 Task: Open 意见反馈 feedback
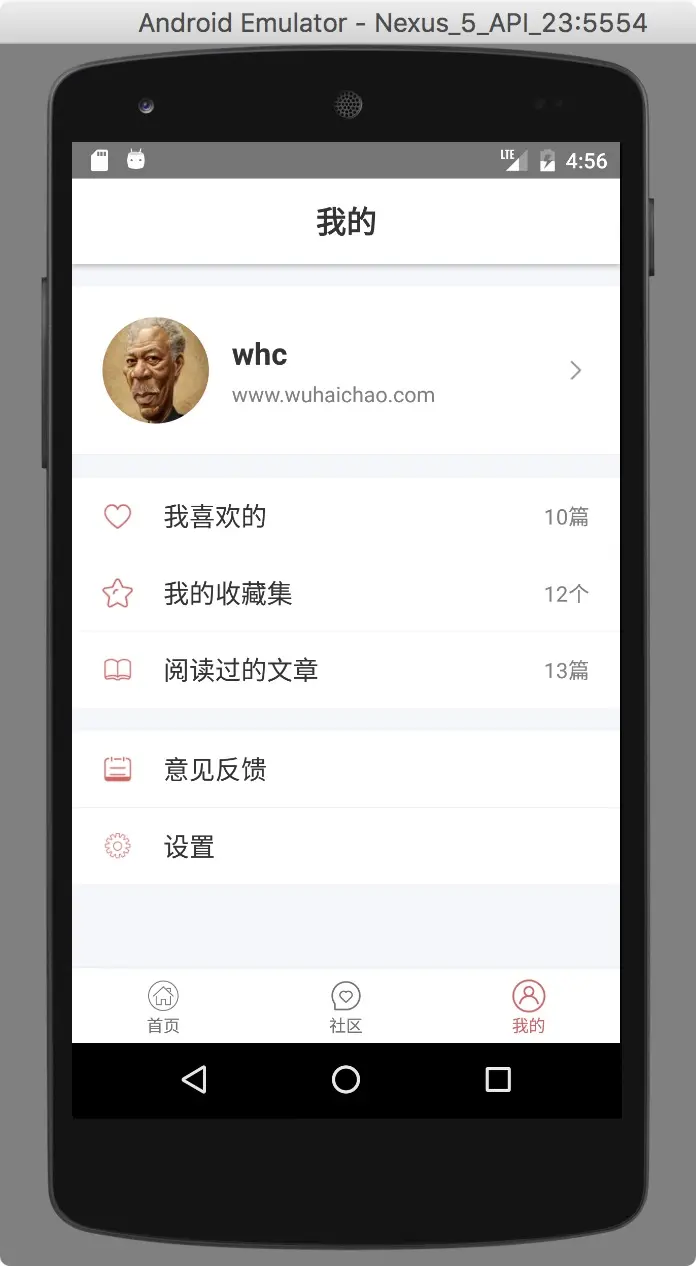point(345,769)
